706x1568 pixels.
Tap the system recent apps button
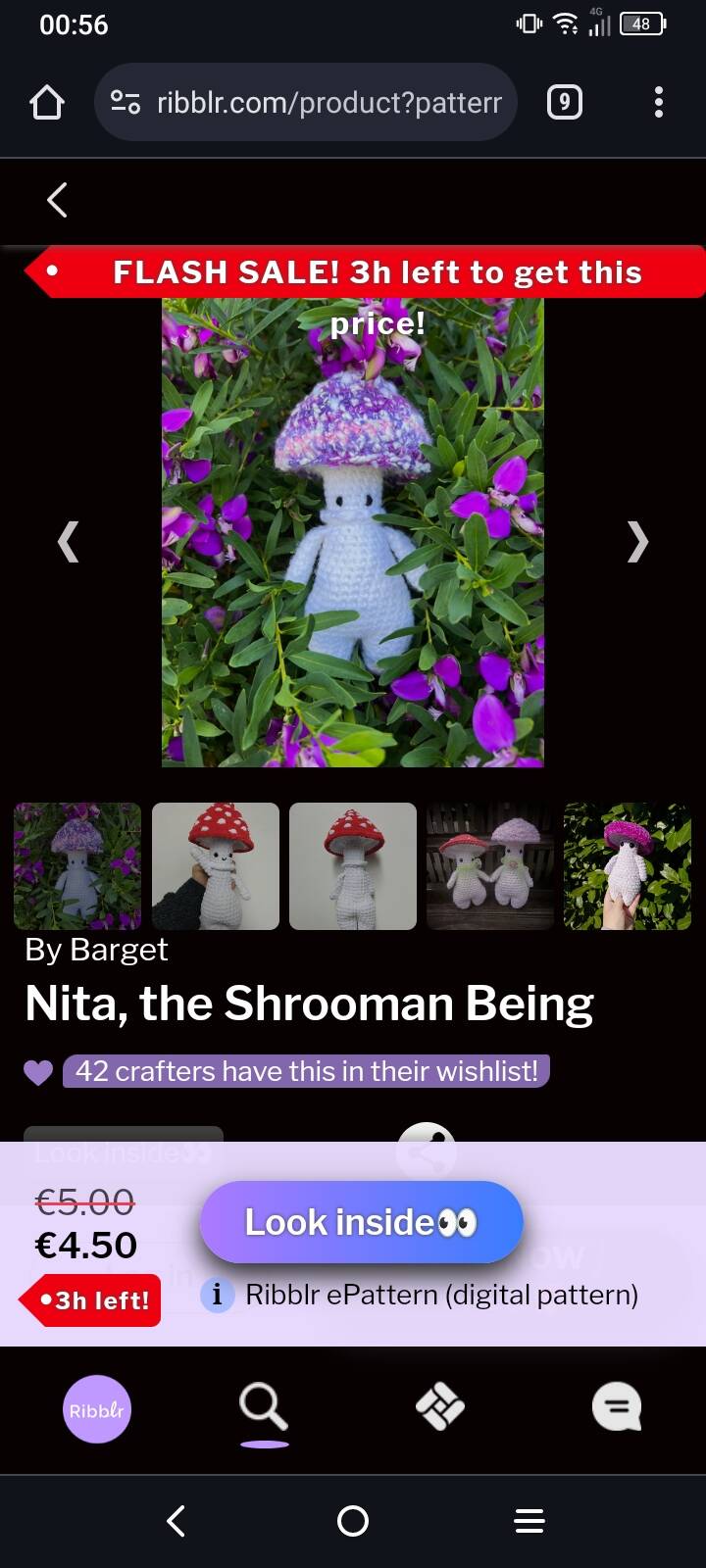(x=529, y=1521)
